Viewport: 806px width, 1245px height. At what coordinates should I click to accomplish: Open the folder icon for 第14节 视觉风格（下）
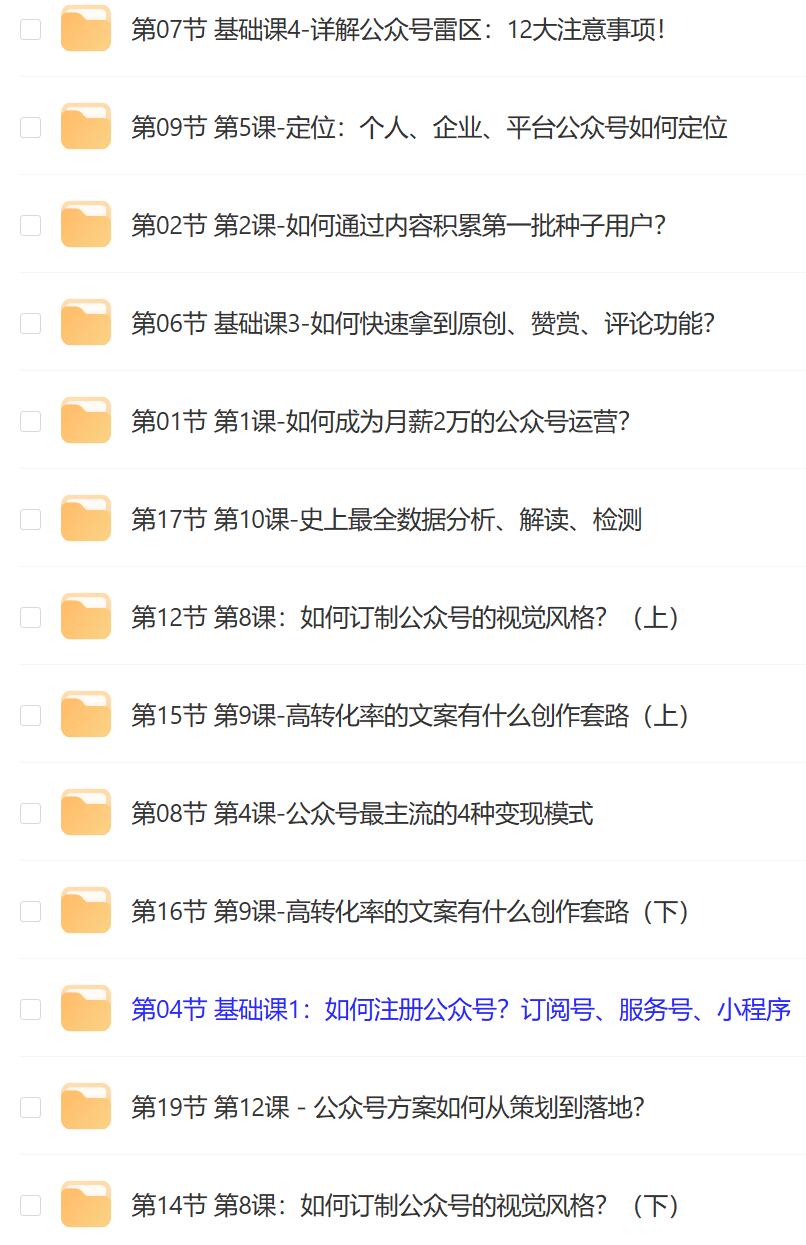[85, 1205]
